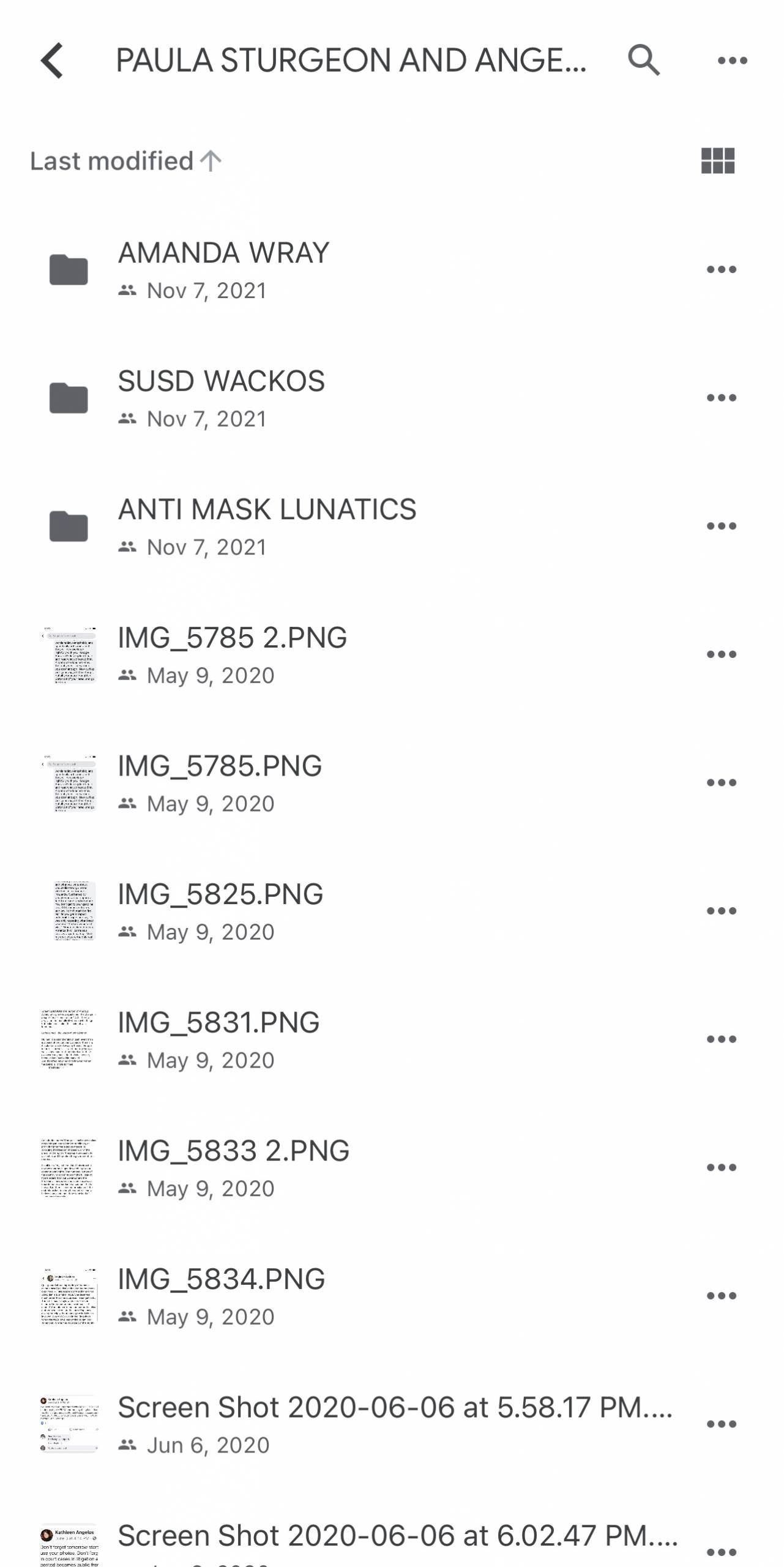This screenshot has height=1567, width=784.
Task: Show more options for IMG_5833 2.PNG
Action: tap(721, 1167)
